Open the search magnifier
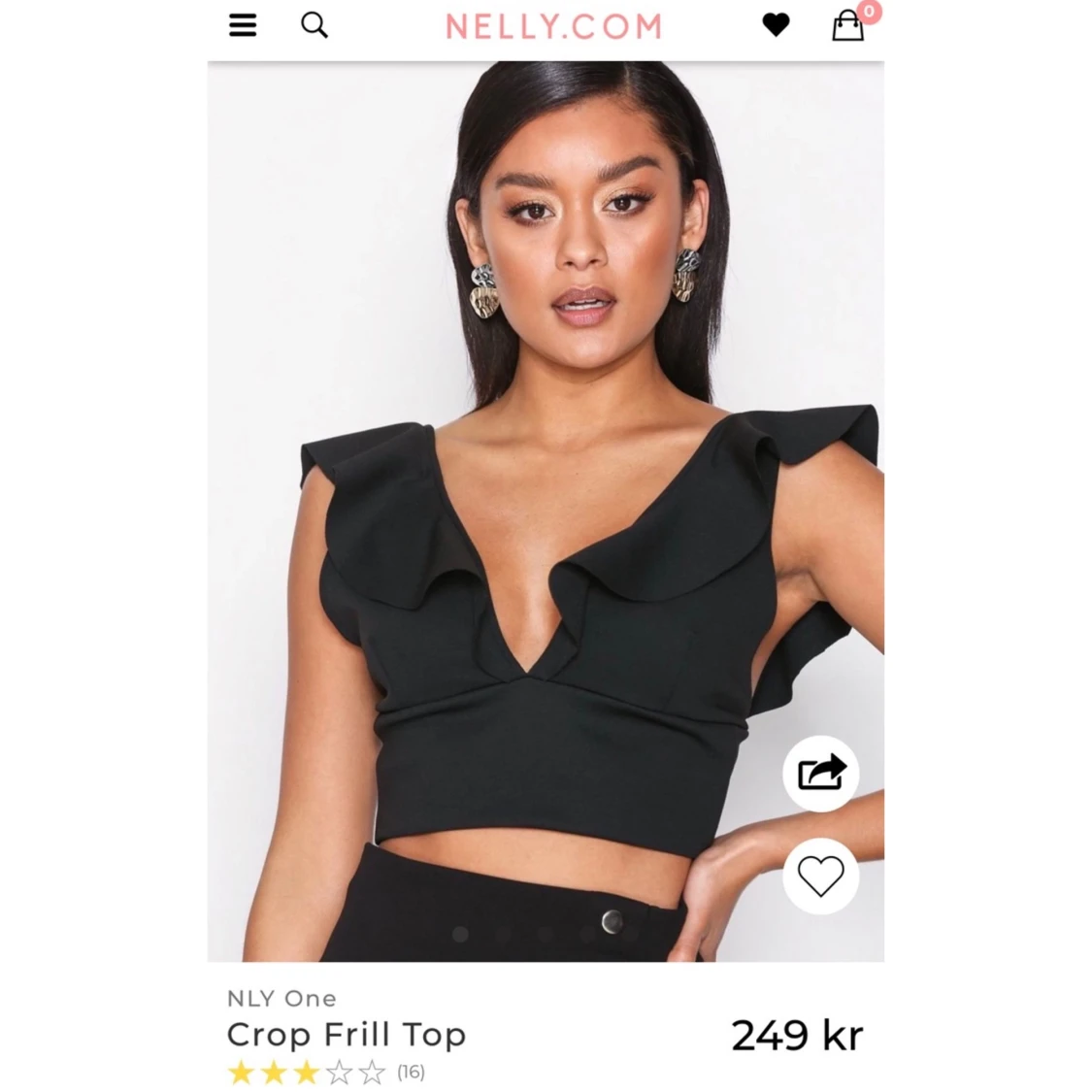The width and height of the screenshot is (1092, 1092). [x=314, y=25]
